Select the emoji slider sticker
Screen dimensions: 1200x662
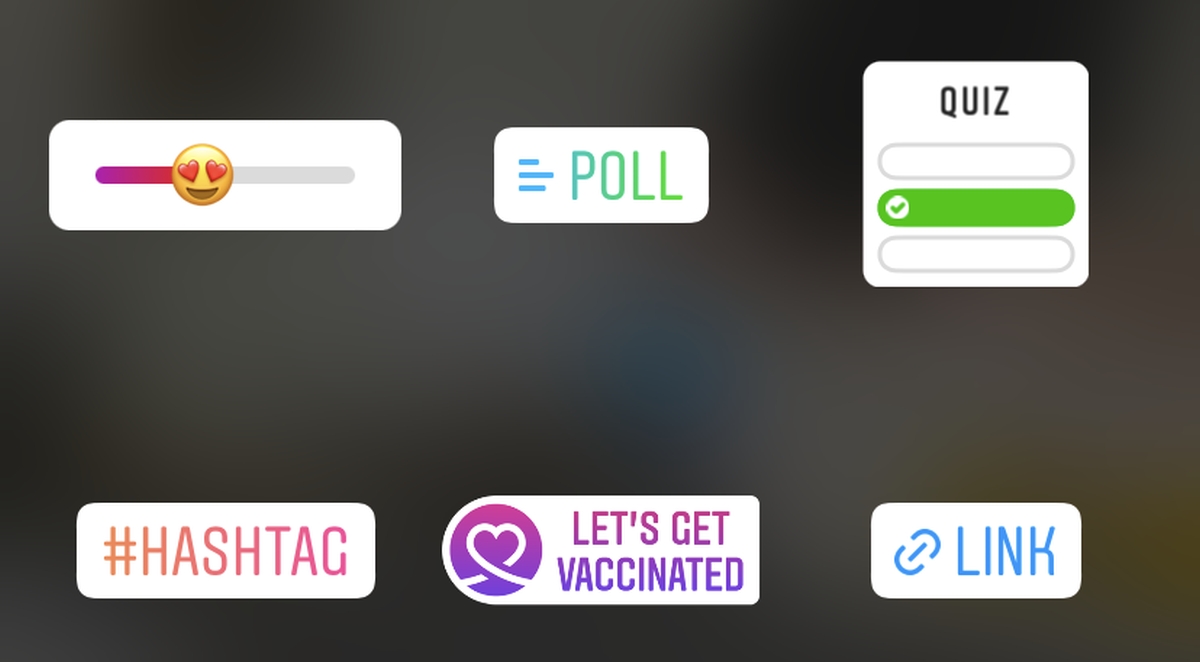click(225, 175)
